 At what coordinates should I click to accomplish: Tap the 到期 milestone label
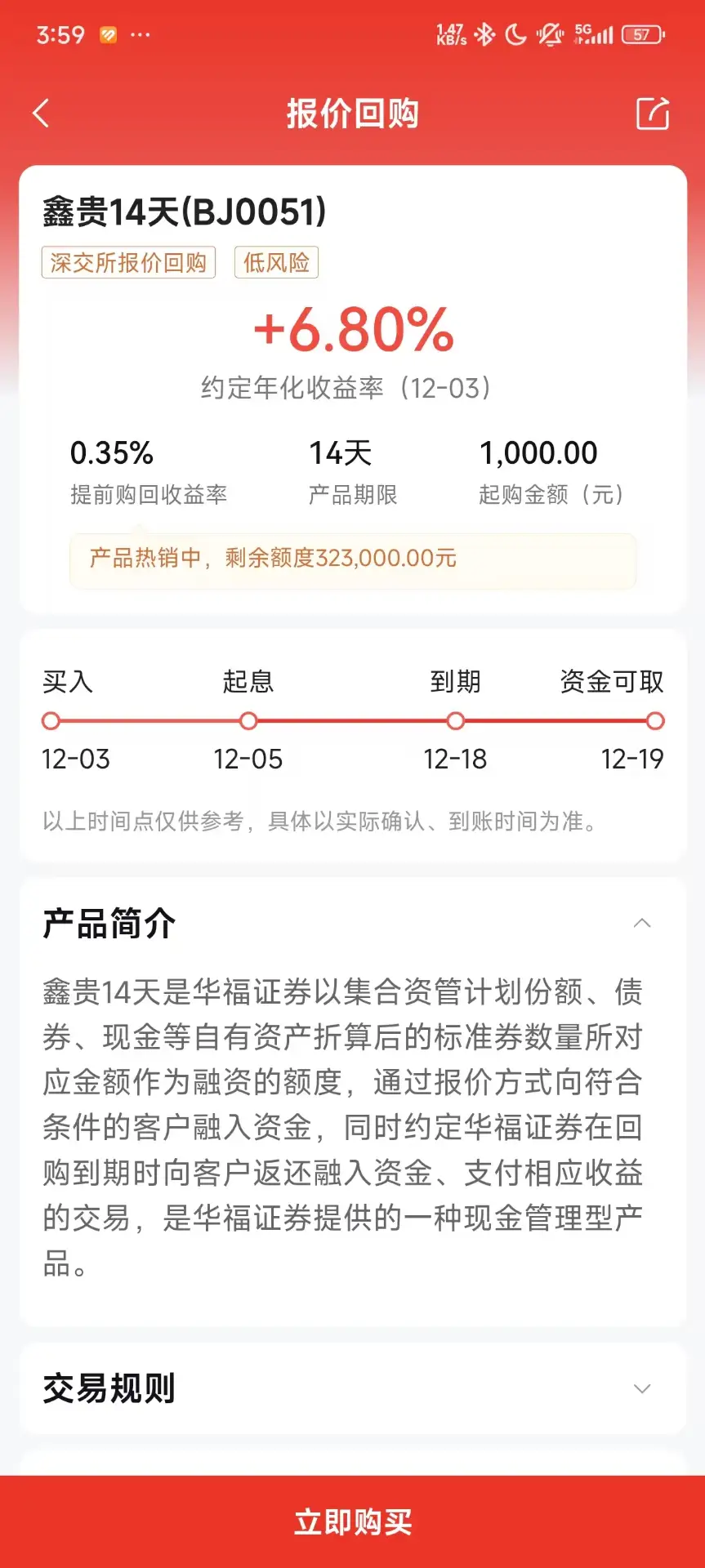coord(456,681)
